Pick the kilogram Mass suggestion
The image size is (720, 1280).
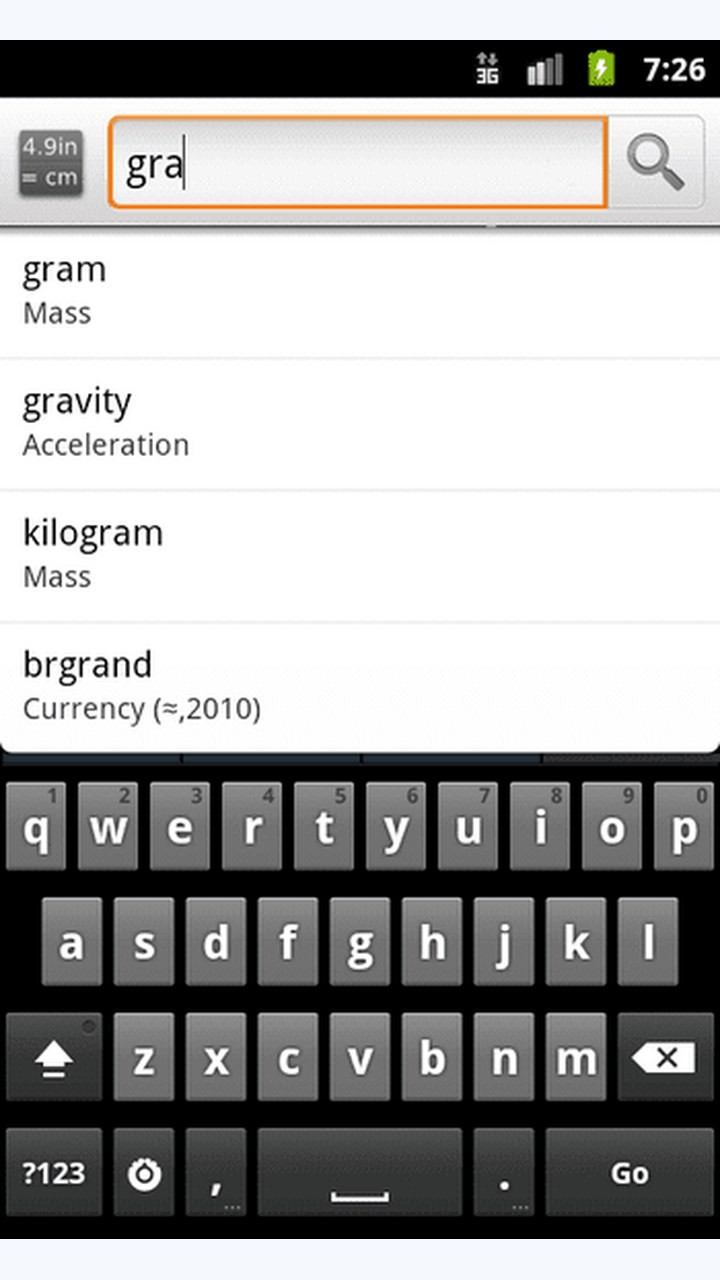pyautogui.click(x=360, y=556)
